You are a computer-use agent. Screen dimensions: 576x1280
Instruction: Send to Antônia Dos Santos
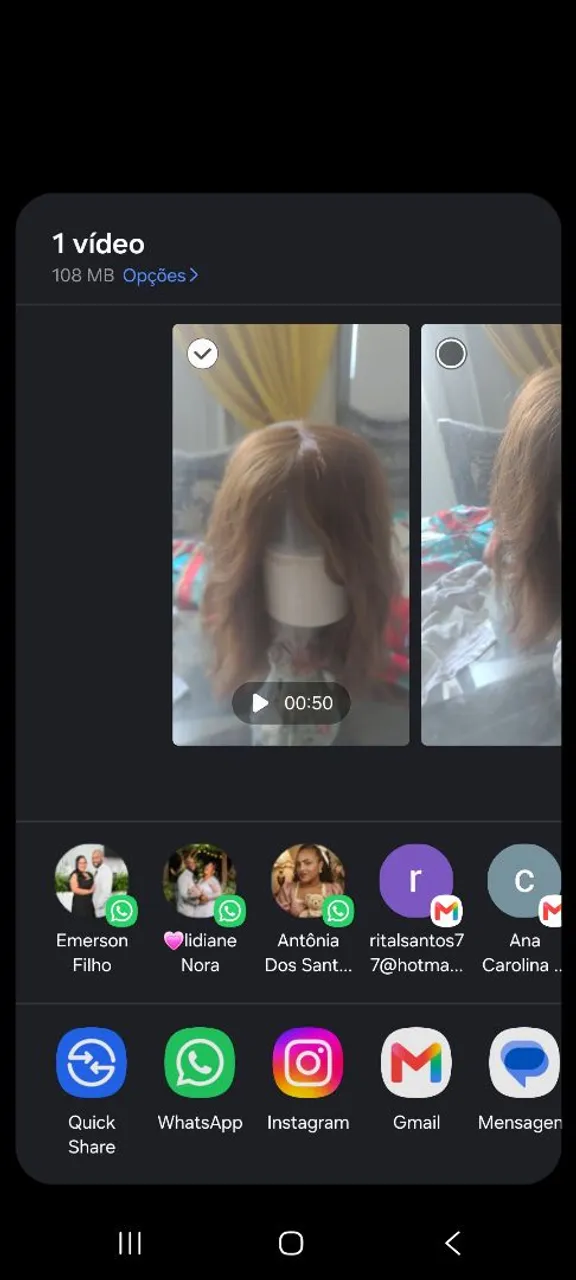tap(308, 909)
